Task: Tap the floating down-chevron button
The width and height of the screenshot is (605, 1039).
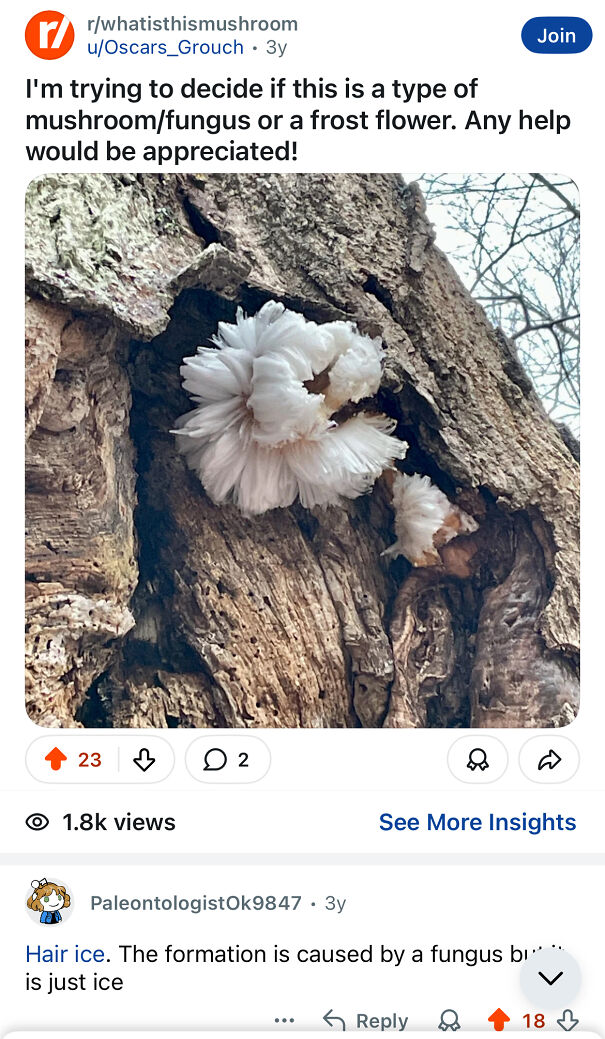Action: [x=550, y=977]
